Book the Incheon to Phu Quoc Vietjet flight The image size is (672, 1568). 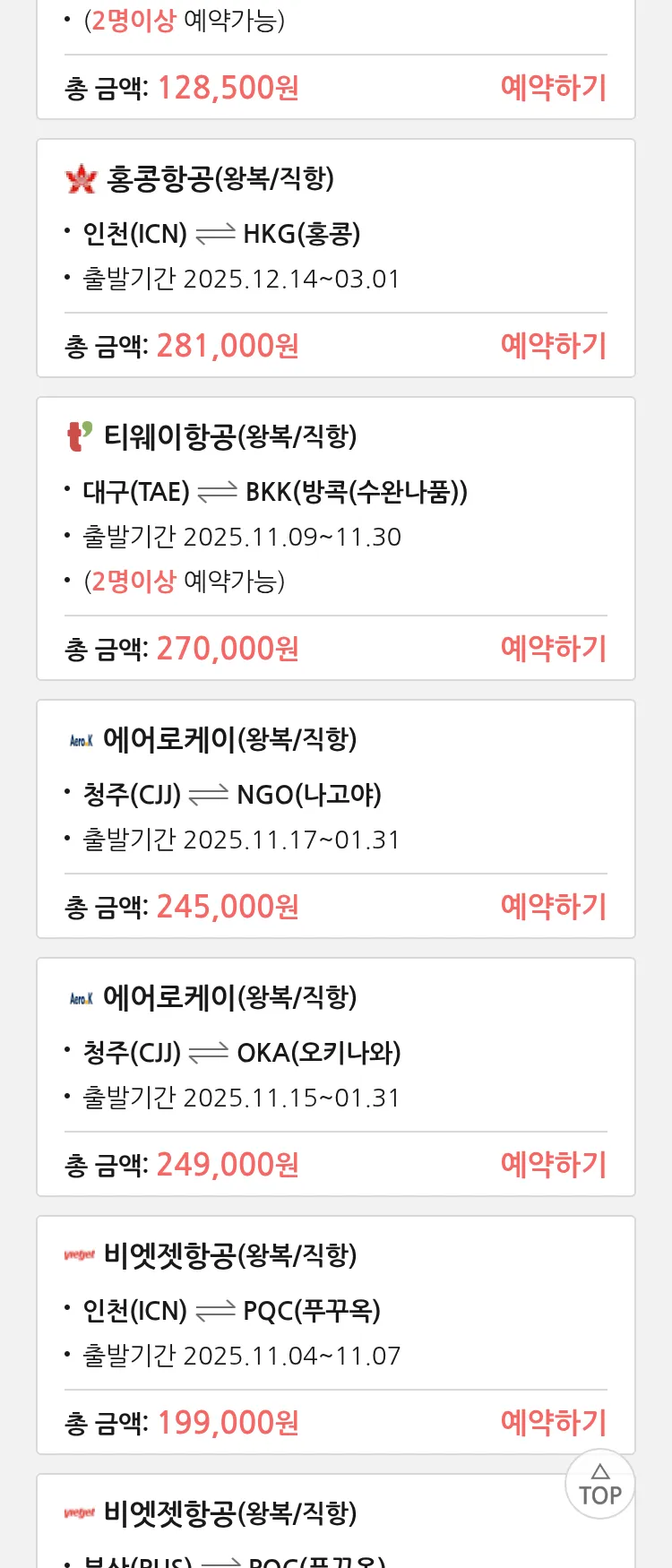pyautogui.click(x=553, y=1423)
